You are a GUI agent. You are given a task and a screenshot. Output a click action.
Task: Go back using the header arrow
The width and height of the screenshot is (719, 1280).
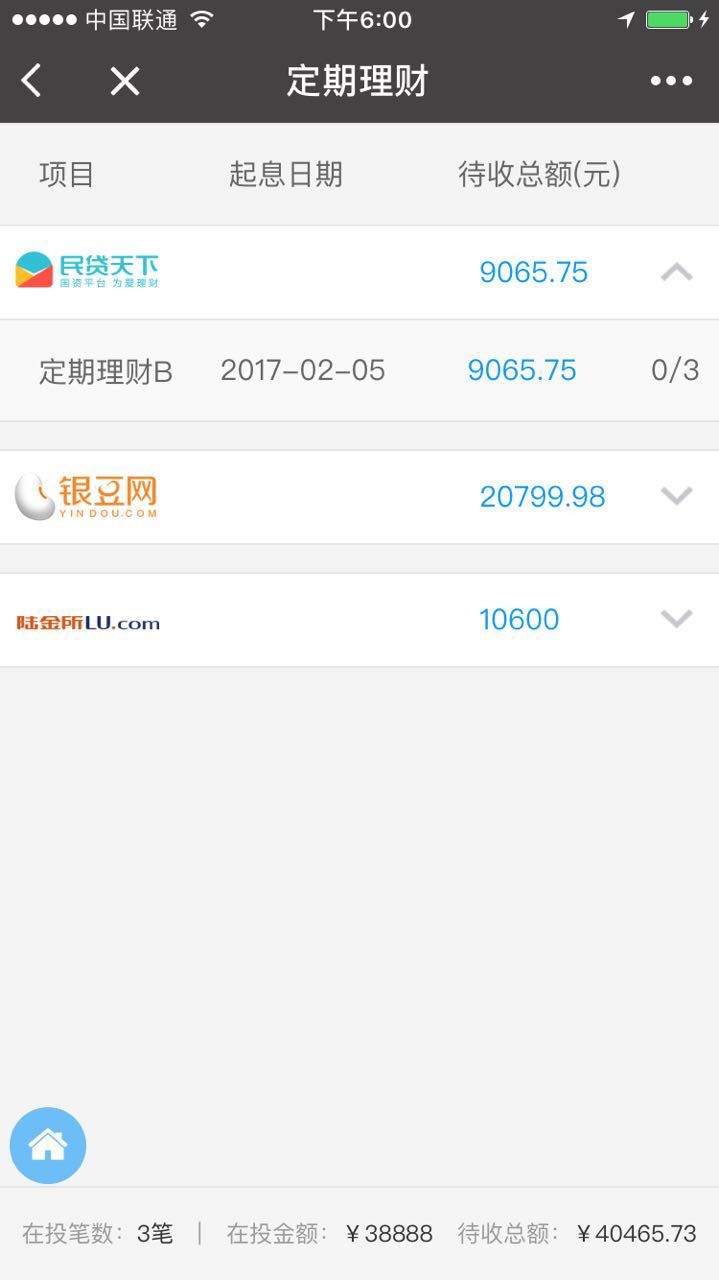tap(32, 81)
